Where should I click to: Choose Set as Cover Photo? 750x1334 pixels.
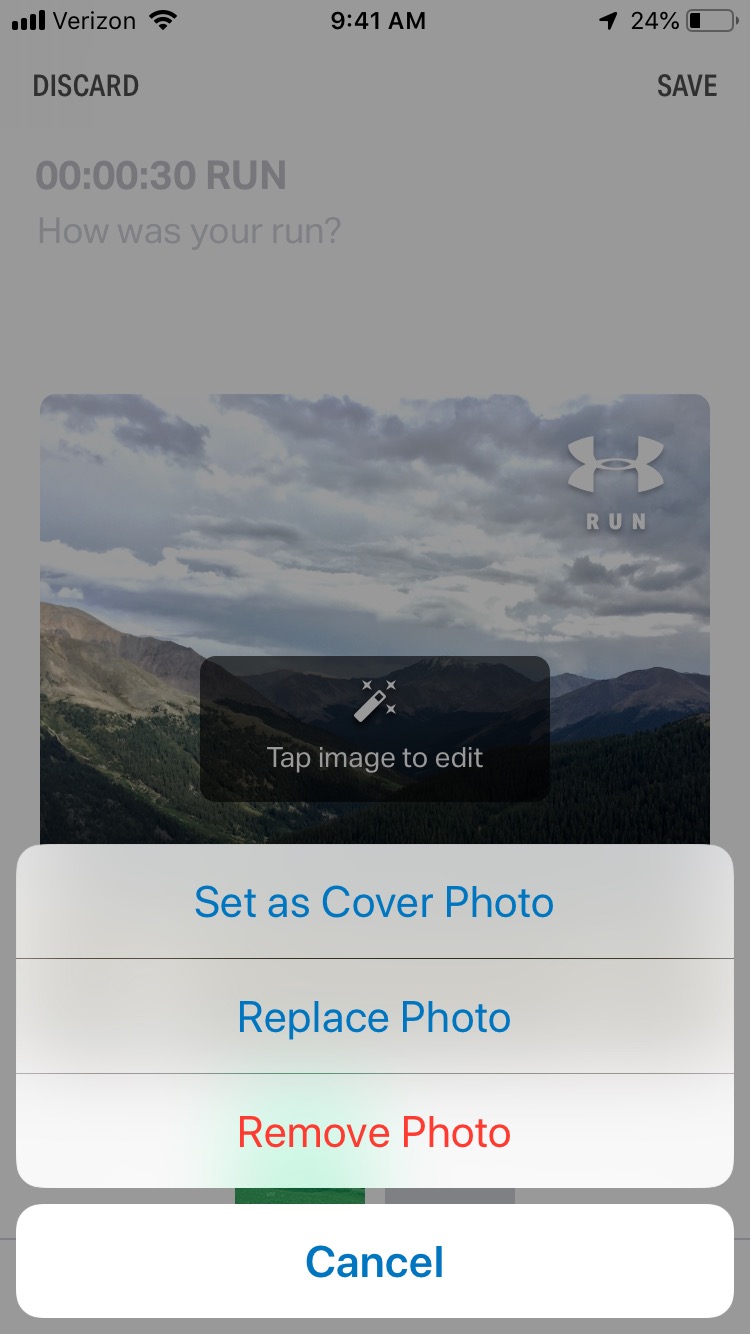click(x=374, y=902)
